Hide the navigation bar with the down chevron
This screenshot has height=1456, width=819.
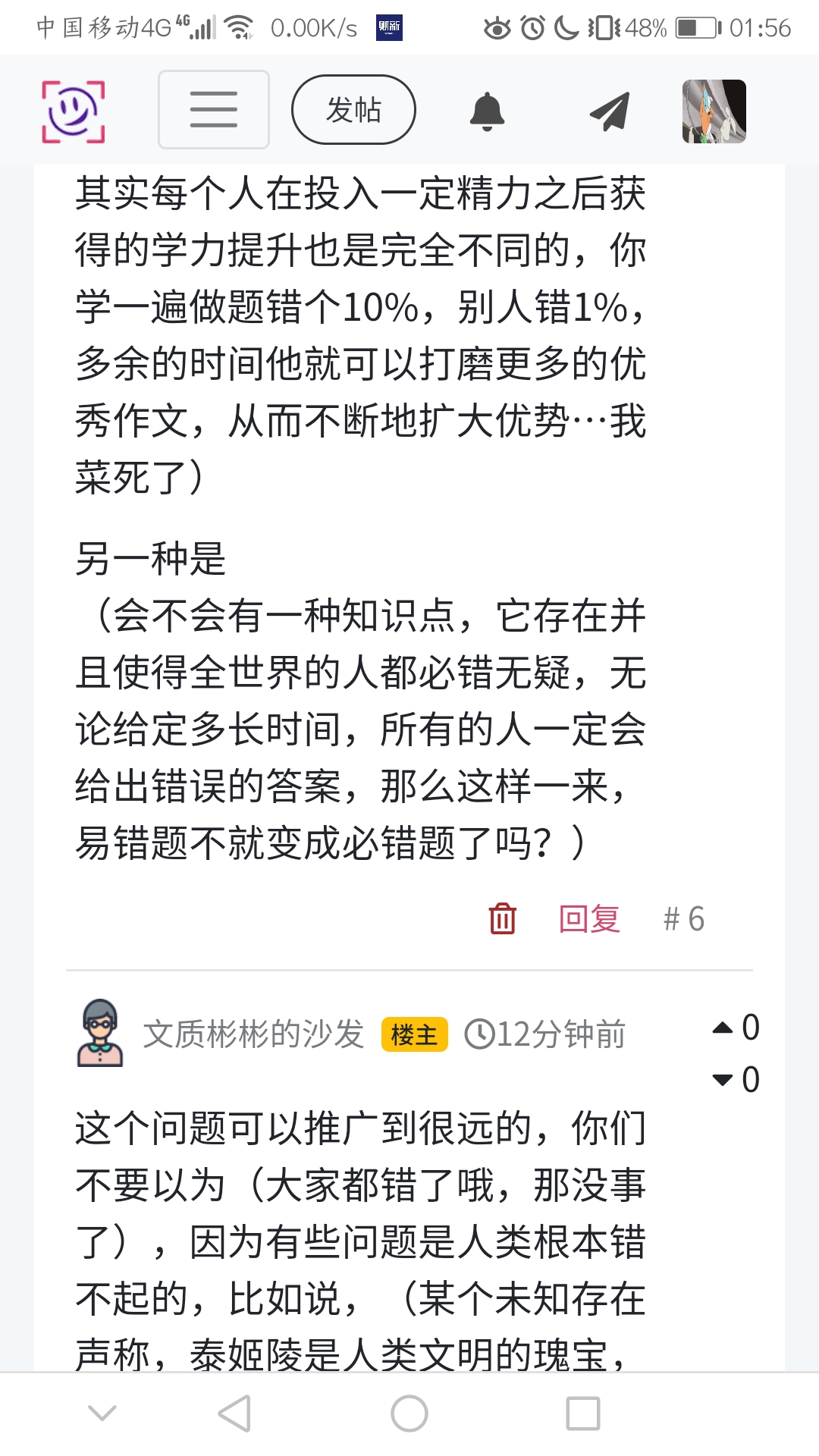click(102, 1412)
